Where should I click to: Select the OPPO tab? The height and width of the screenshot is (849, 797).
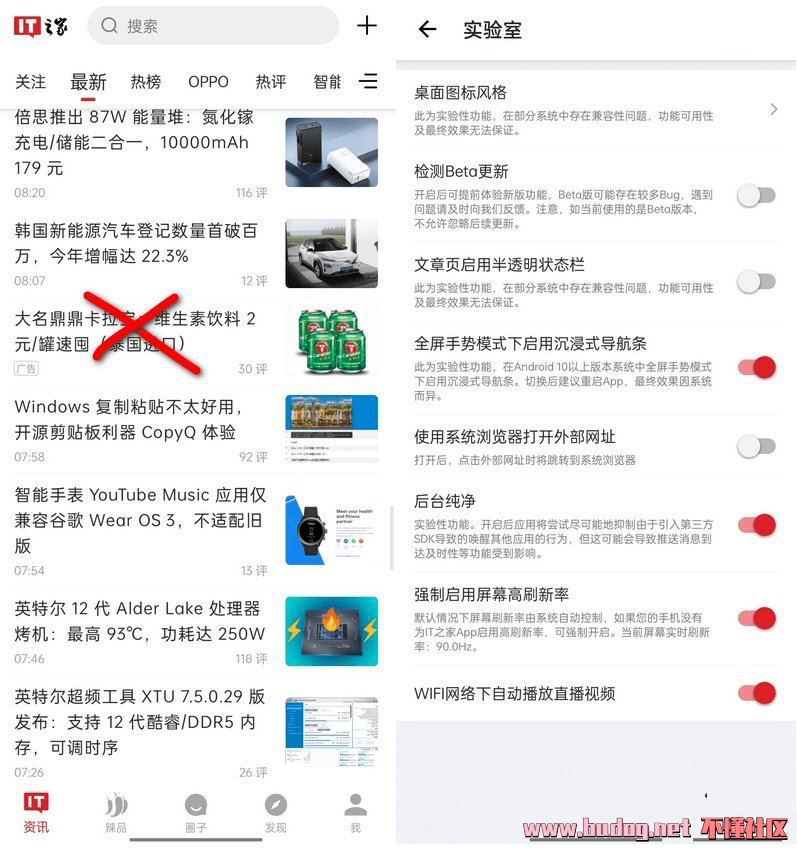click(208, 82)
